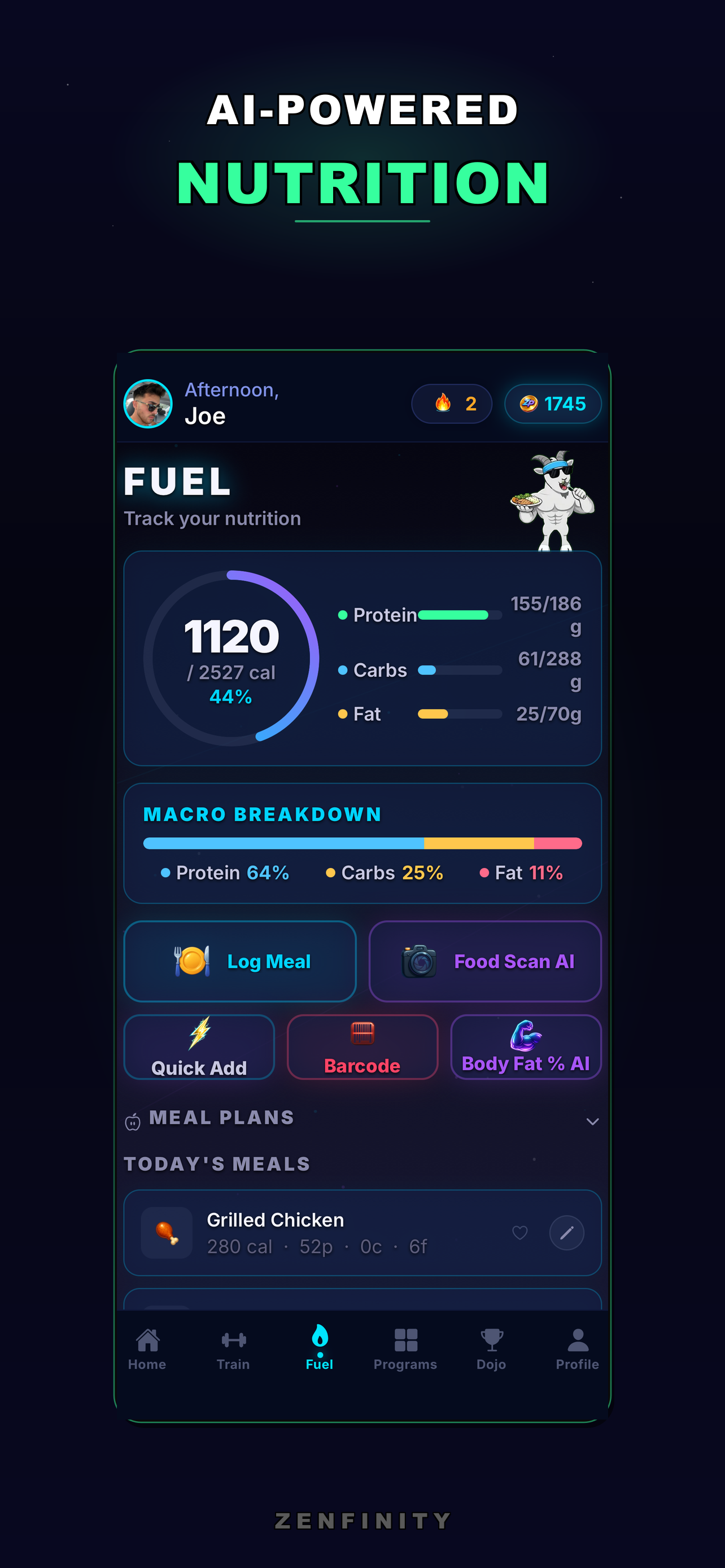
Task: Click the Macro Breakdown progress bar
Action: click(362, 844)
